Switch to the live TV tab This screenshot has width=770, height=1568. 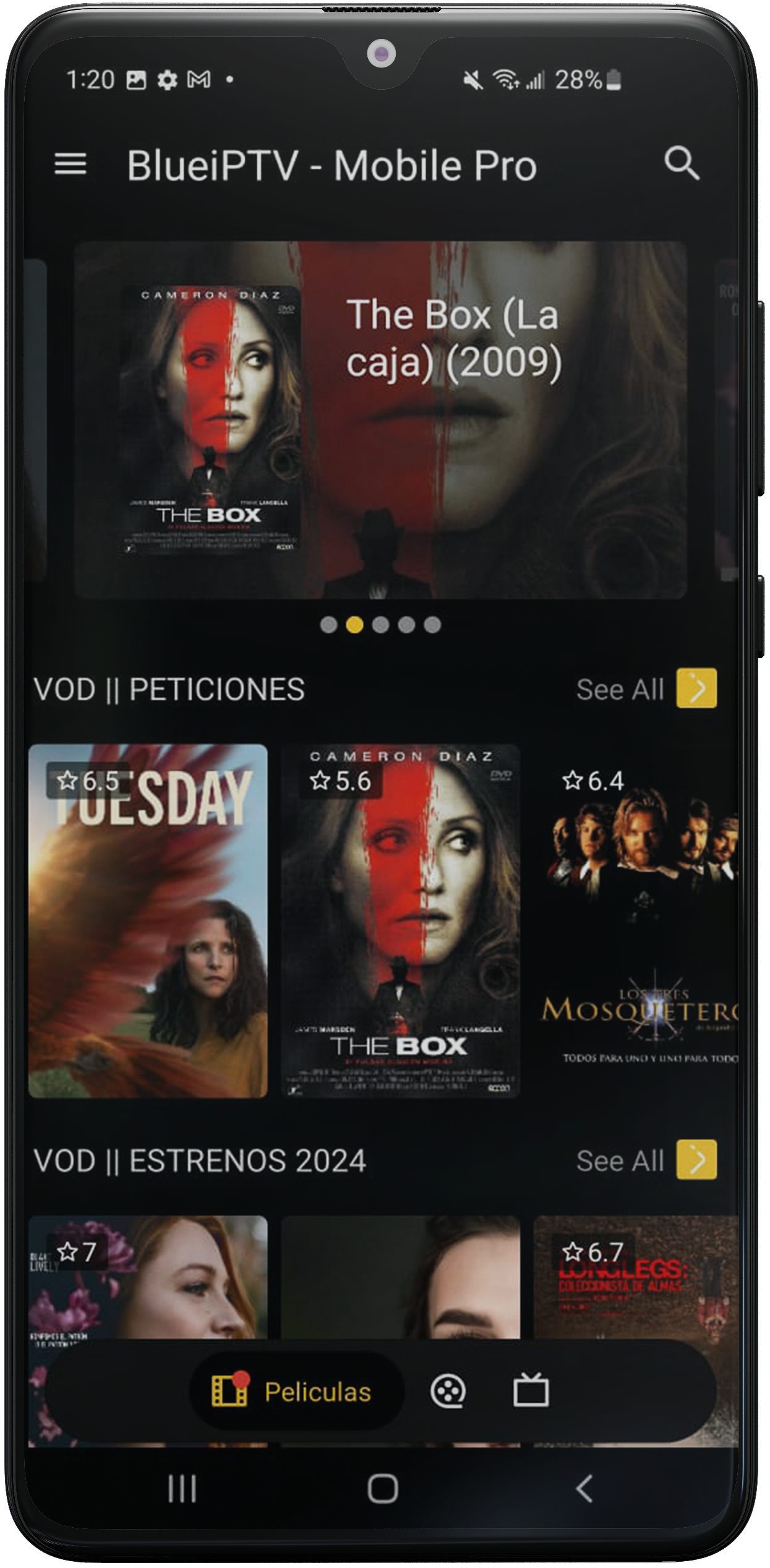click(531, 1392)
